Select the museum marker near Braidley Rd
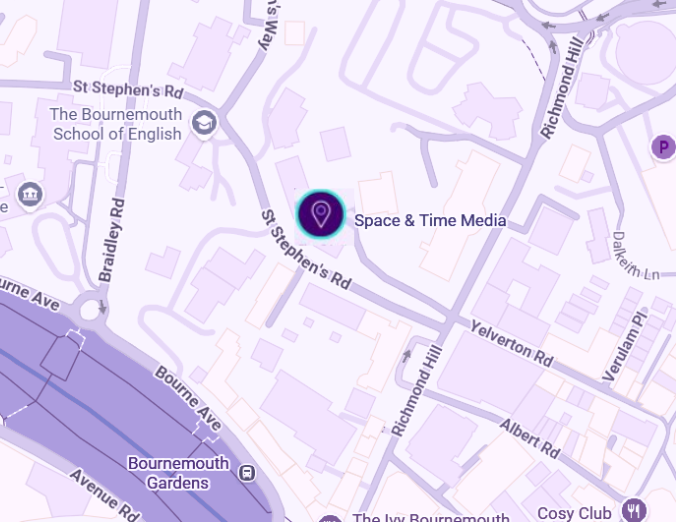 [x=30, y=192]
